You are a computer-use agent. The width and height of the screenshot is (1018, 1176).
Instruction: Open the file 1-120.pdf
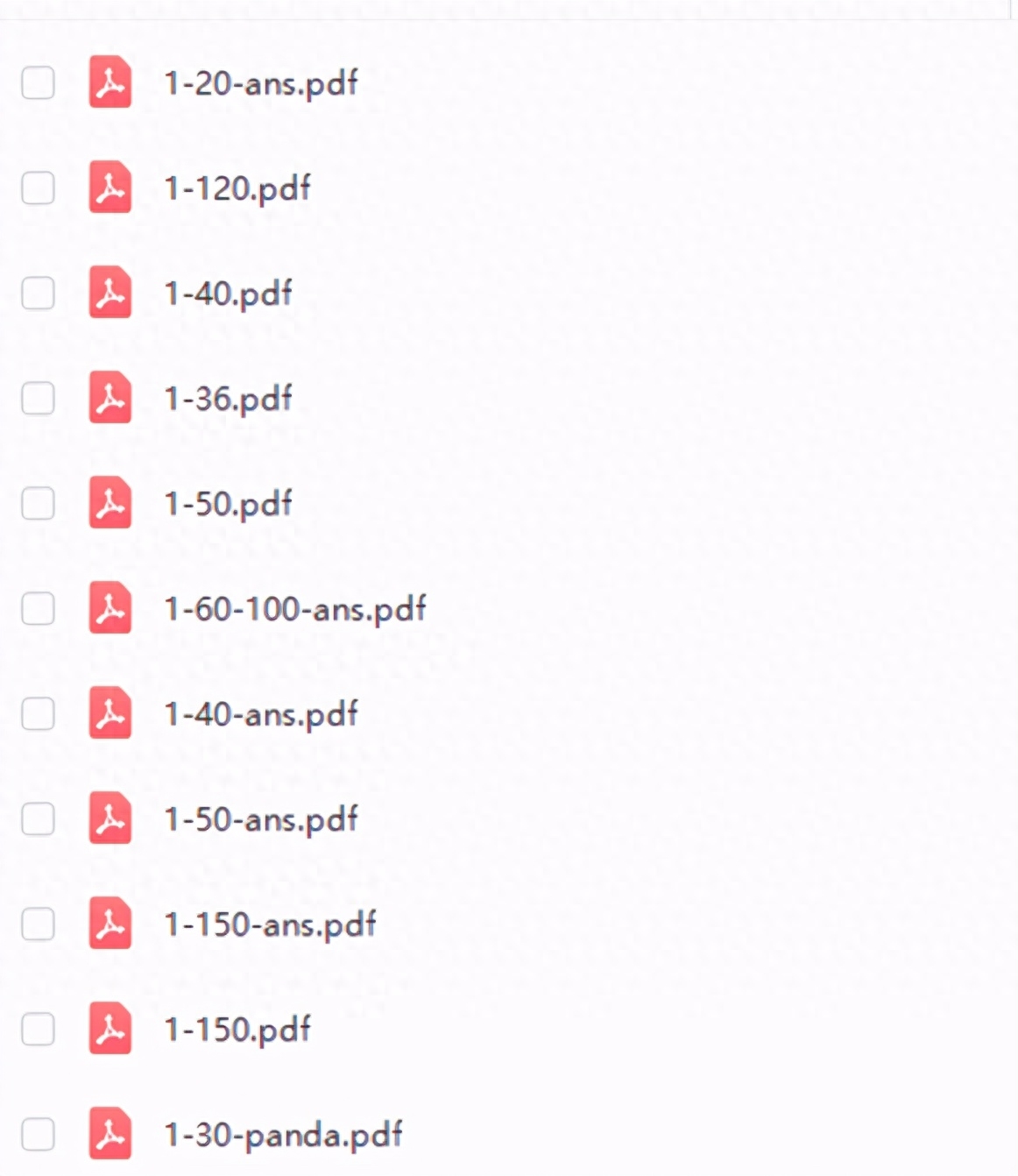237,188
